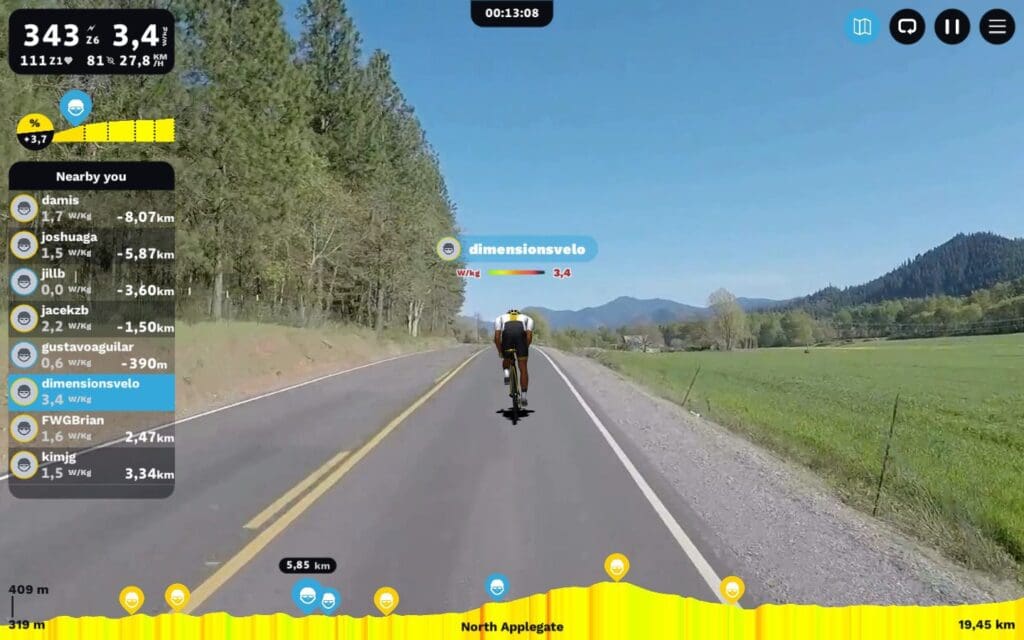The image size is (1024, 640).
Task: Select rider gustavoaguilar in nearby list
Action: point(92,355)
